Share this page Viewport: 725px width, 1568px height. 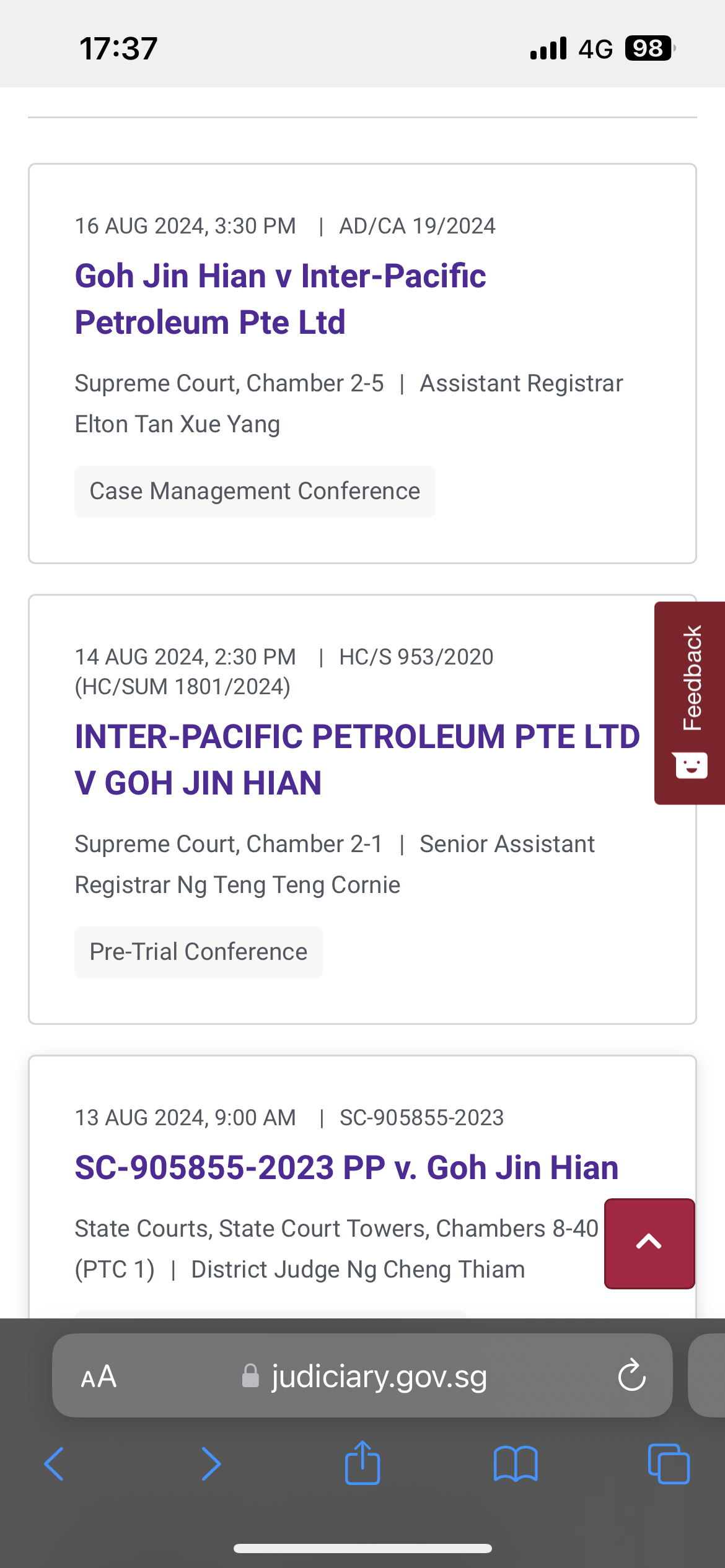pos(362,1463)
